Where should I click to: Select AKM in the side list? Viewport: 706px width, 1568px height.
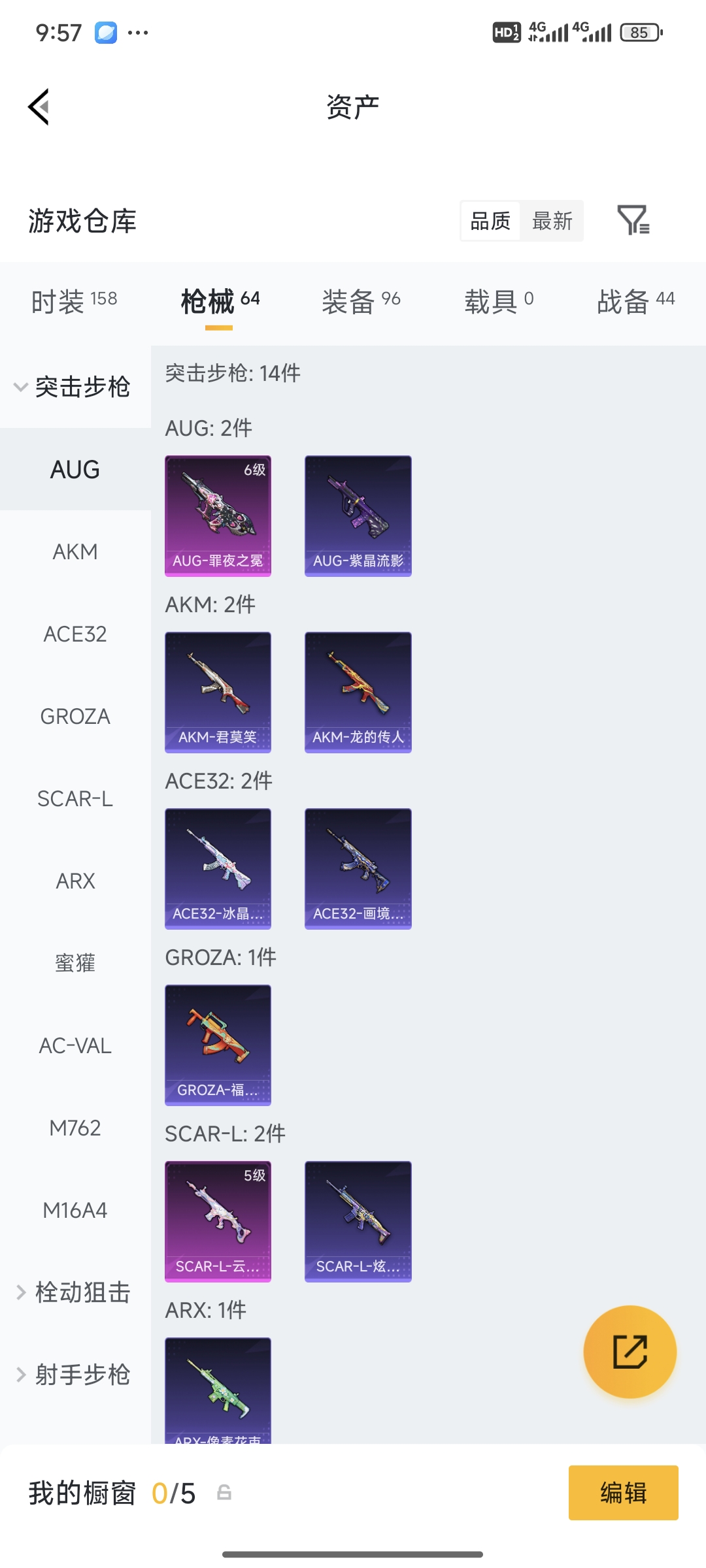(x=75, y=551)
